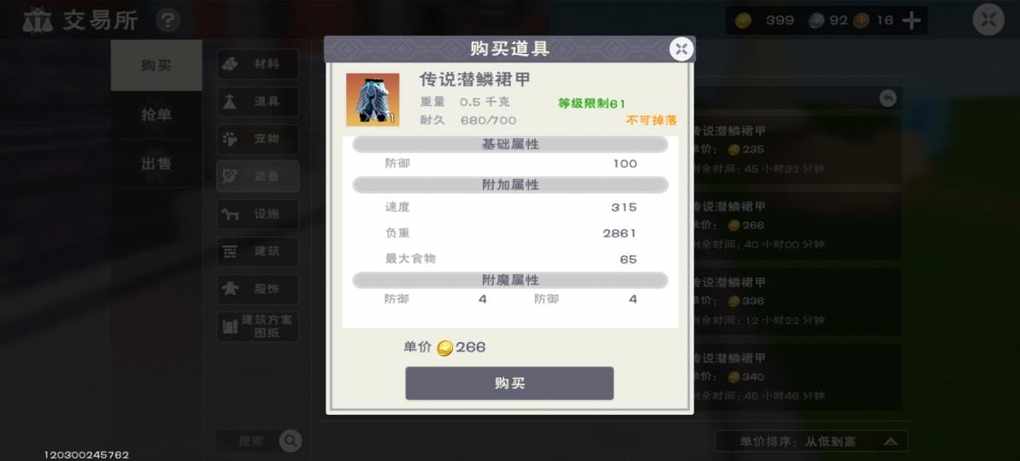Switch to the 出售 tab
The image size is (1020, 461).
[x=156, y=163]
